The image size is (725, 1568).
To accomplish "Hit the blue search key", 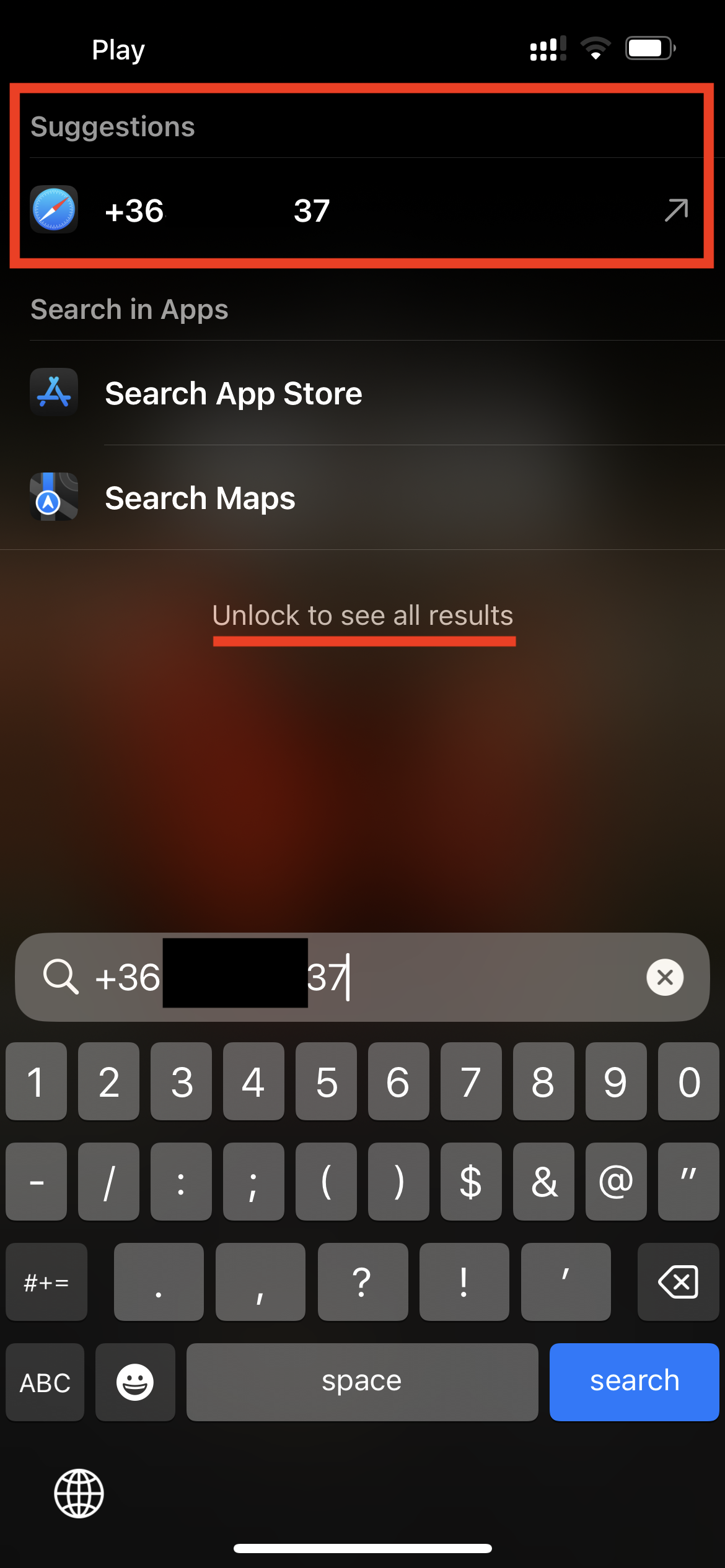I will coord(634,1382).
